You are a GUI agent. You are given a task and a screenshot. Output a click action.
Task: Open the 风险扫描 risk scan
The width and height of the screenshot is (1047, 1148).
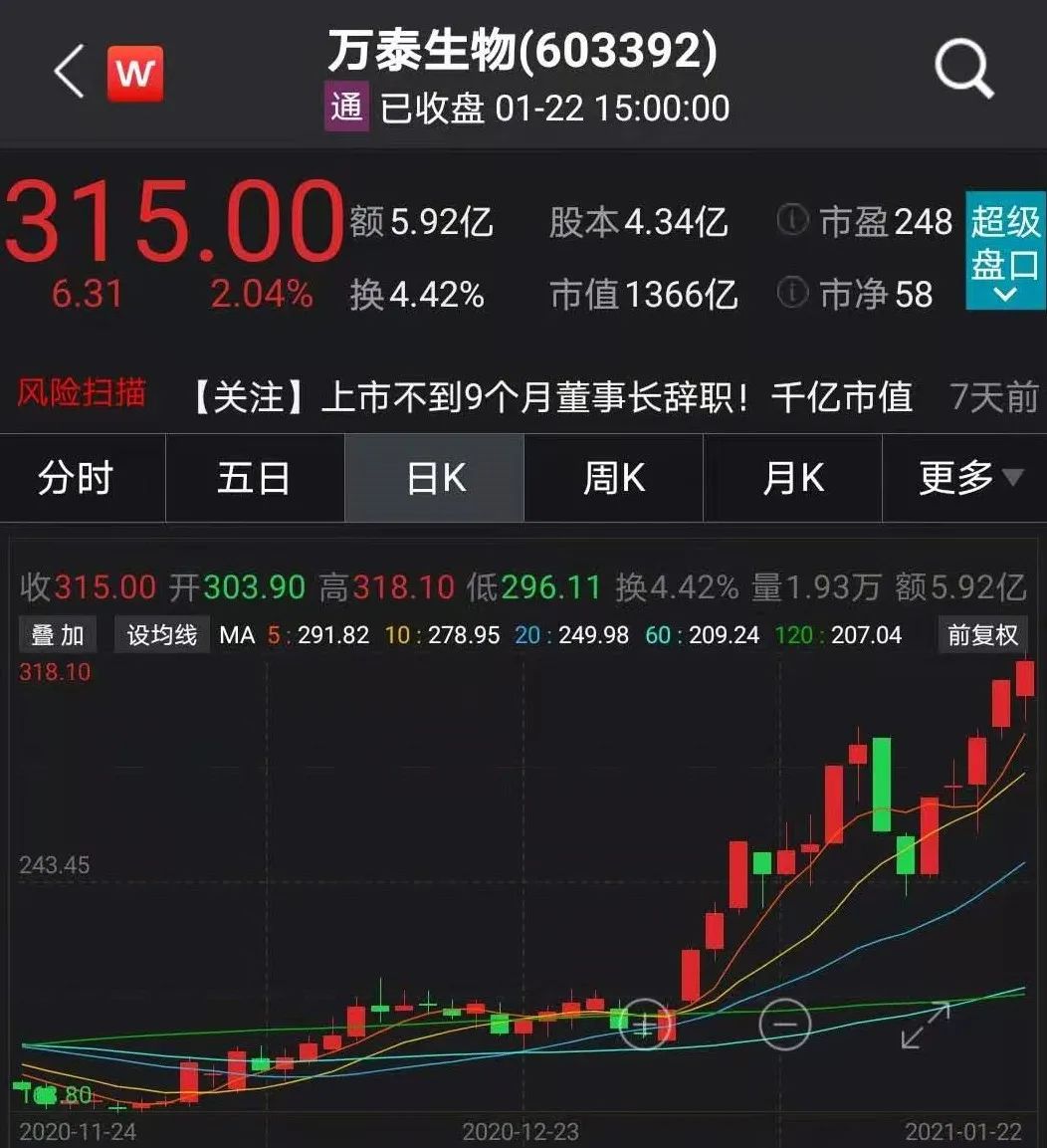pos(82,394)
